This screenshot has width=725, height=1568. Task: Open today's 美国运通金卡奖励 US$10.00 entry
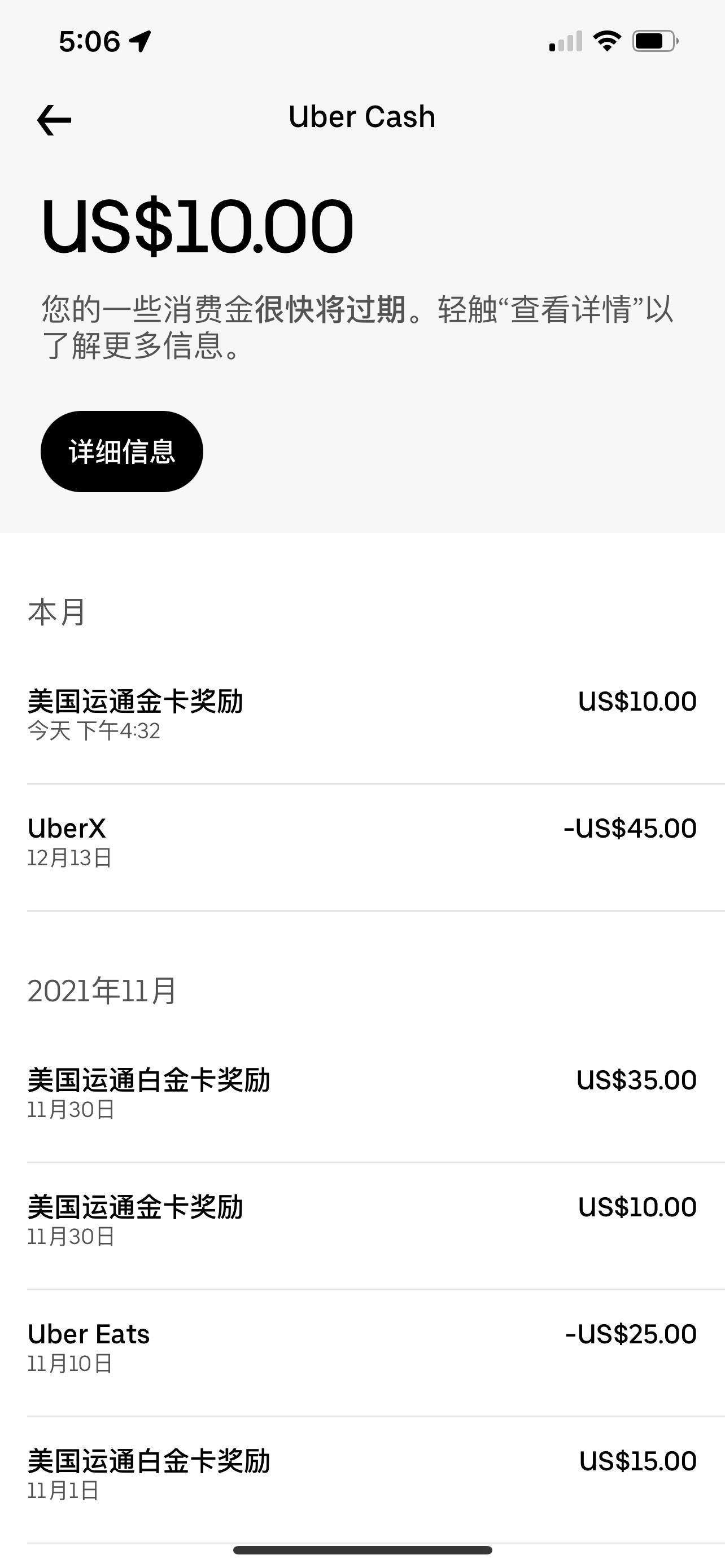pos(362,714)
